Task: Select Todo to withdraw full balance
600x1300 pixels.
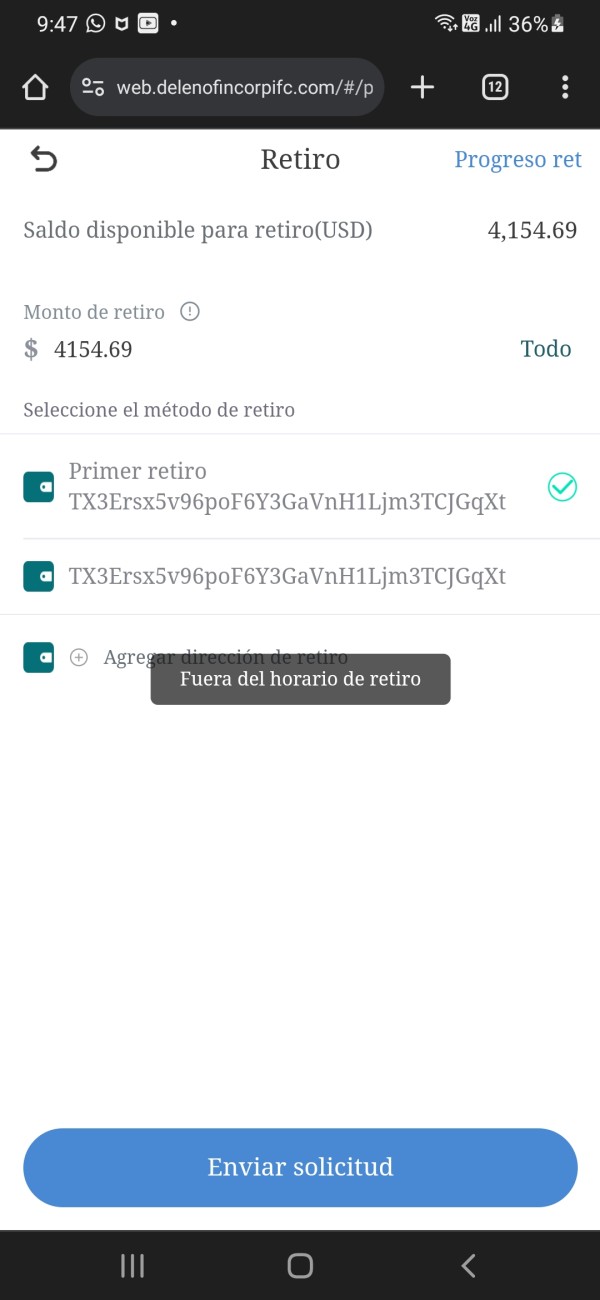Action: (546, 349)
